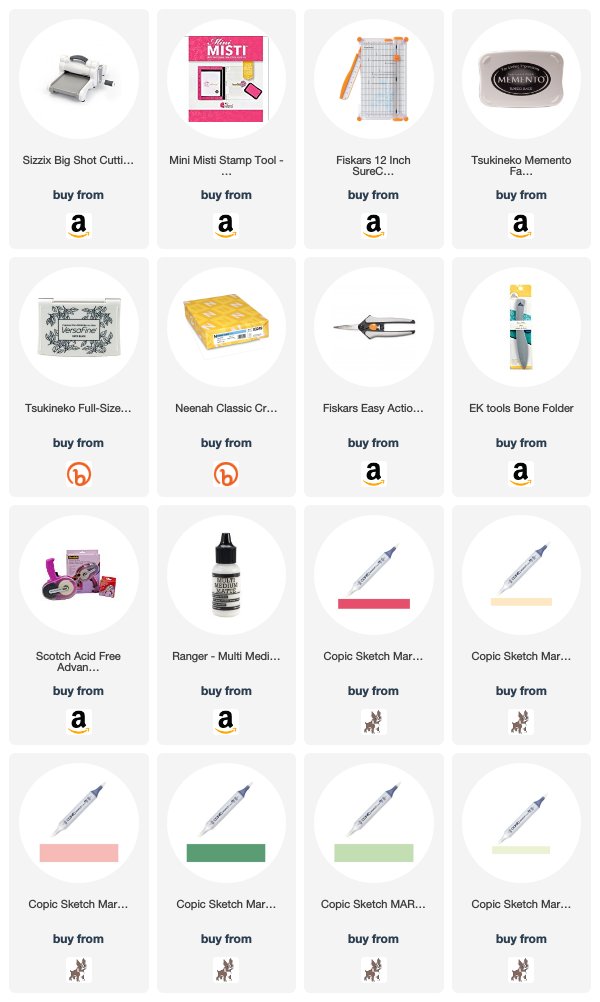Image resolution: width=600 pixels, height=1002 pixels.
Task: Open the Ranger Multi Medium Matte card
Action: 226,625
